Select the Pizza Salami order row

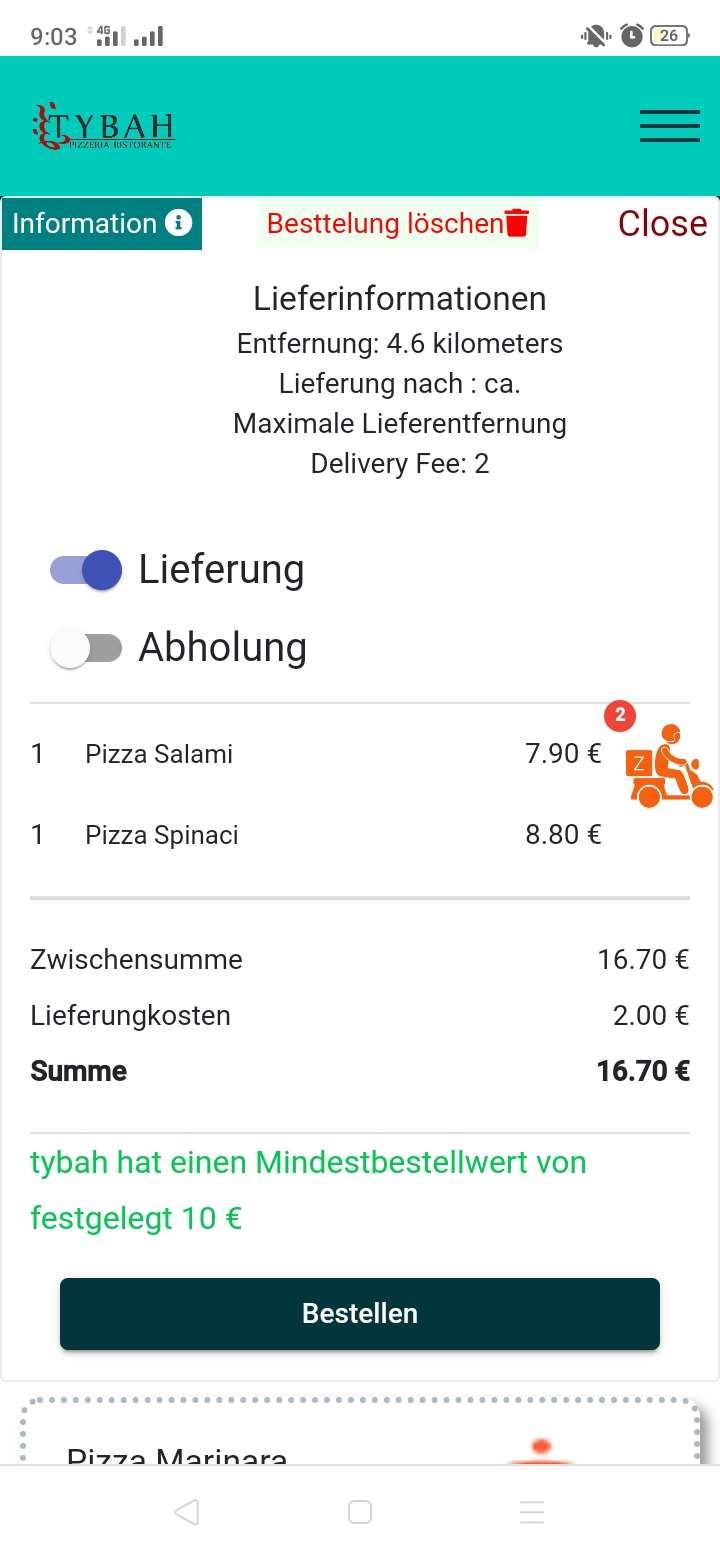click(x=316, y=754)
